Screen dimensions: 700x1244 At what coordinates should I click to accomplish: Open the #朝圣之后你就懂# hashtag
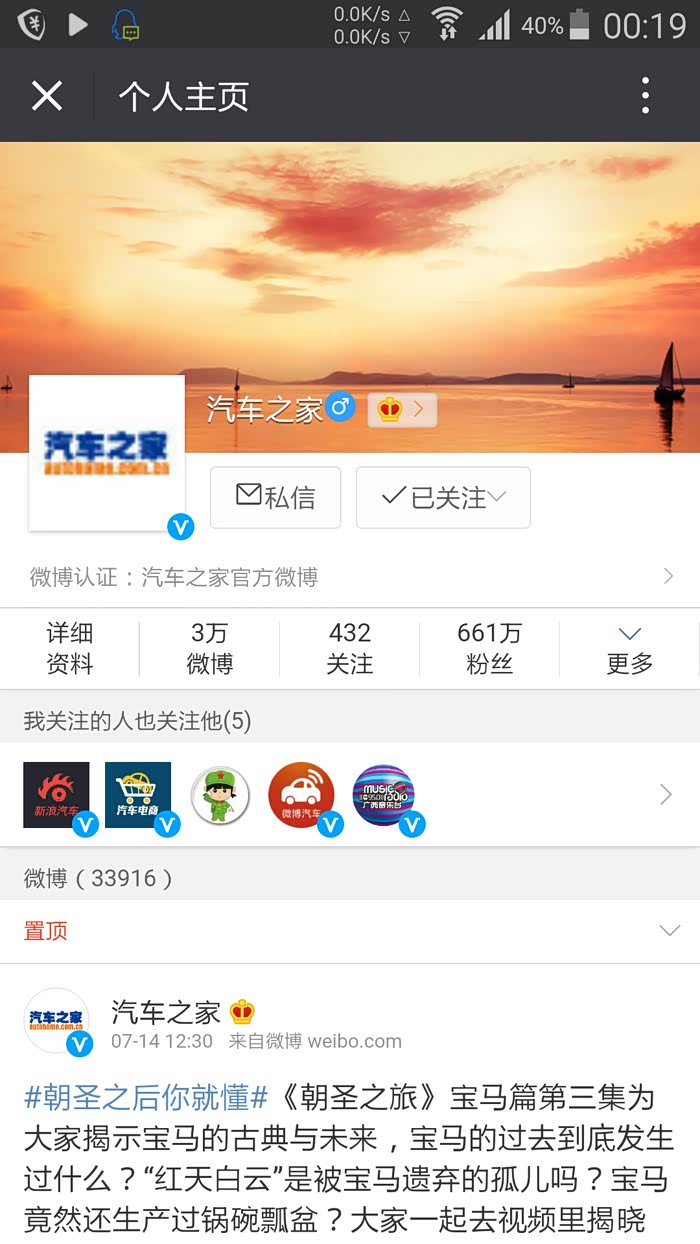tap(146, 1098)
